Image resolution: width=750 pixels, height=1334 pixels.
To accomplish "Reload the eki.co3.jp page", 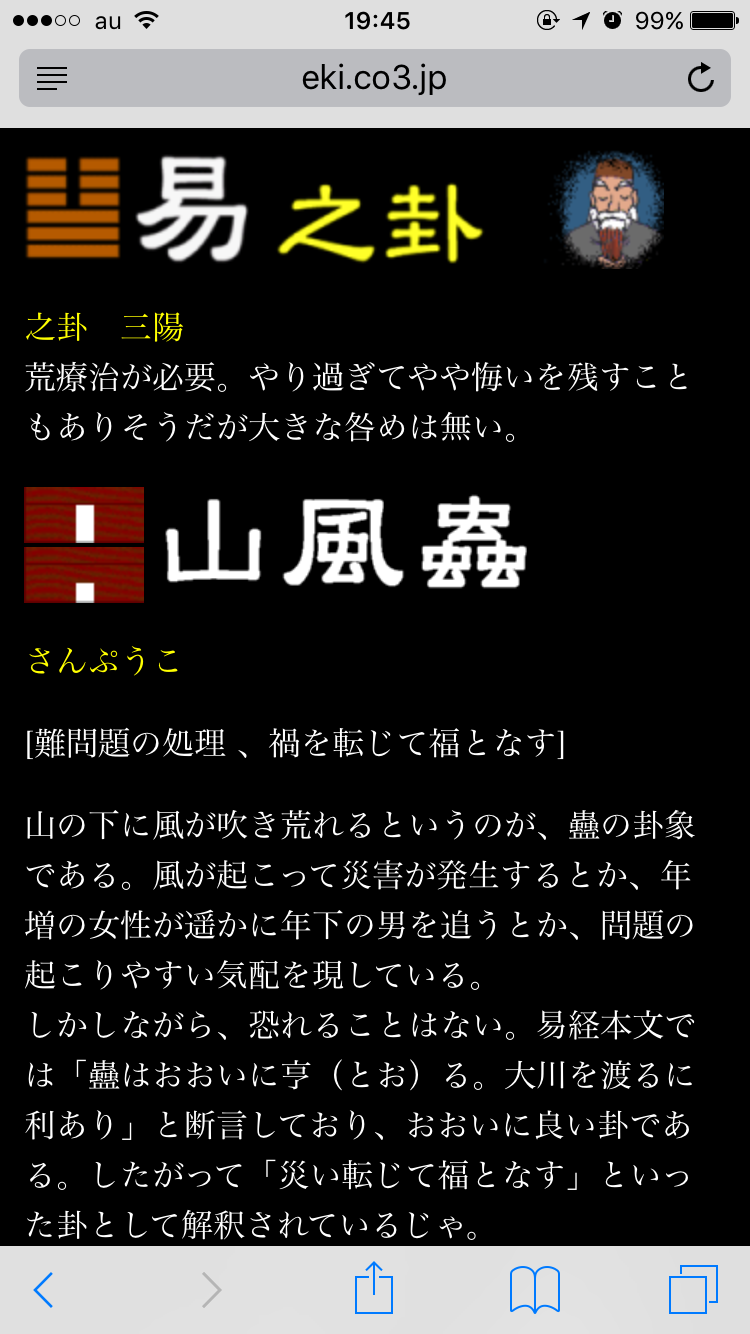I will pos(701,77).
